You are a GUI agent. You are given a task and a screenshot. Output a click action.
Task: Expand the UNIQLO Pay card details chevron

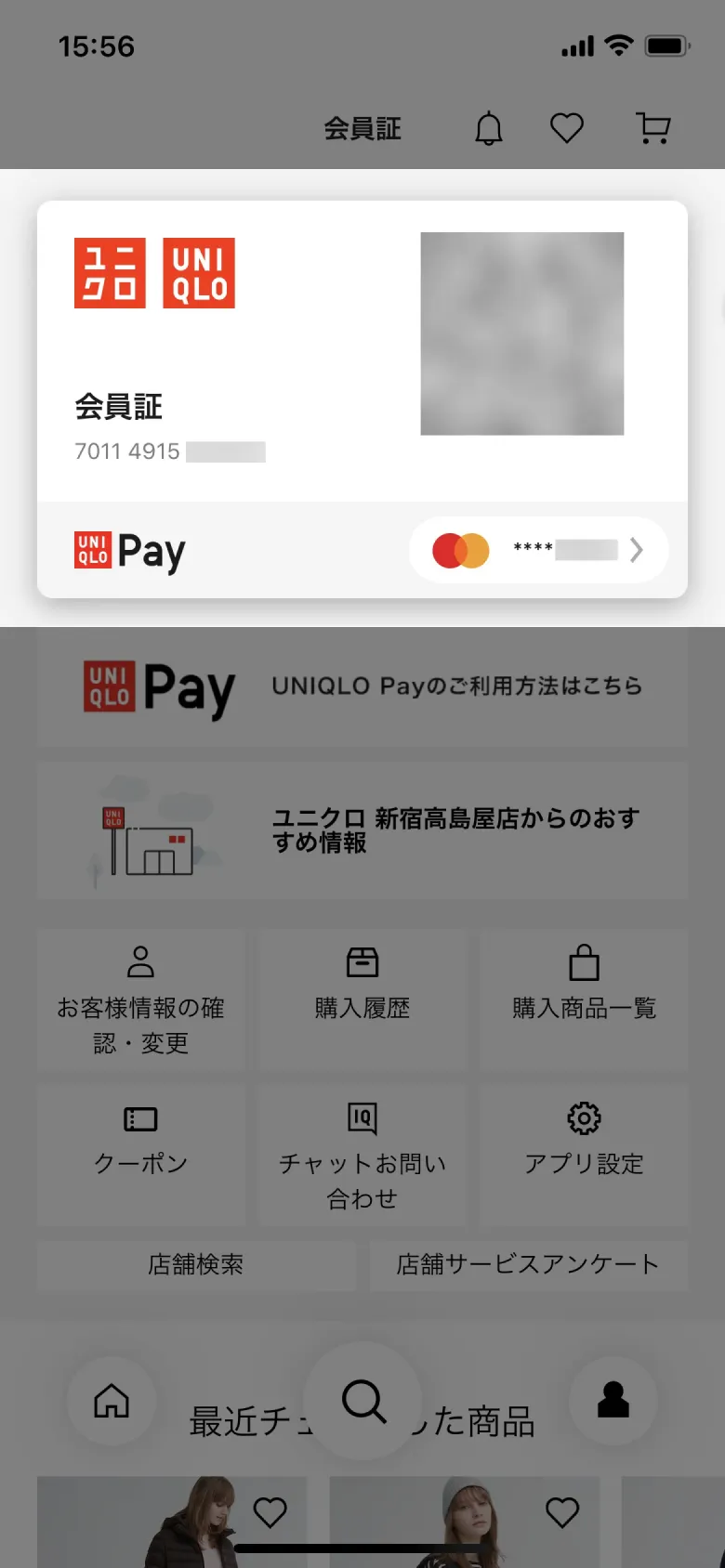[637, 550]
